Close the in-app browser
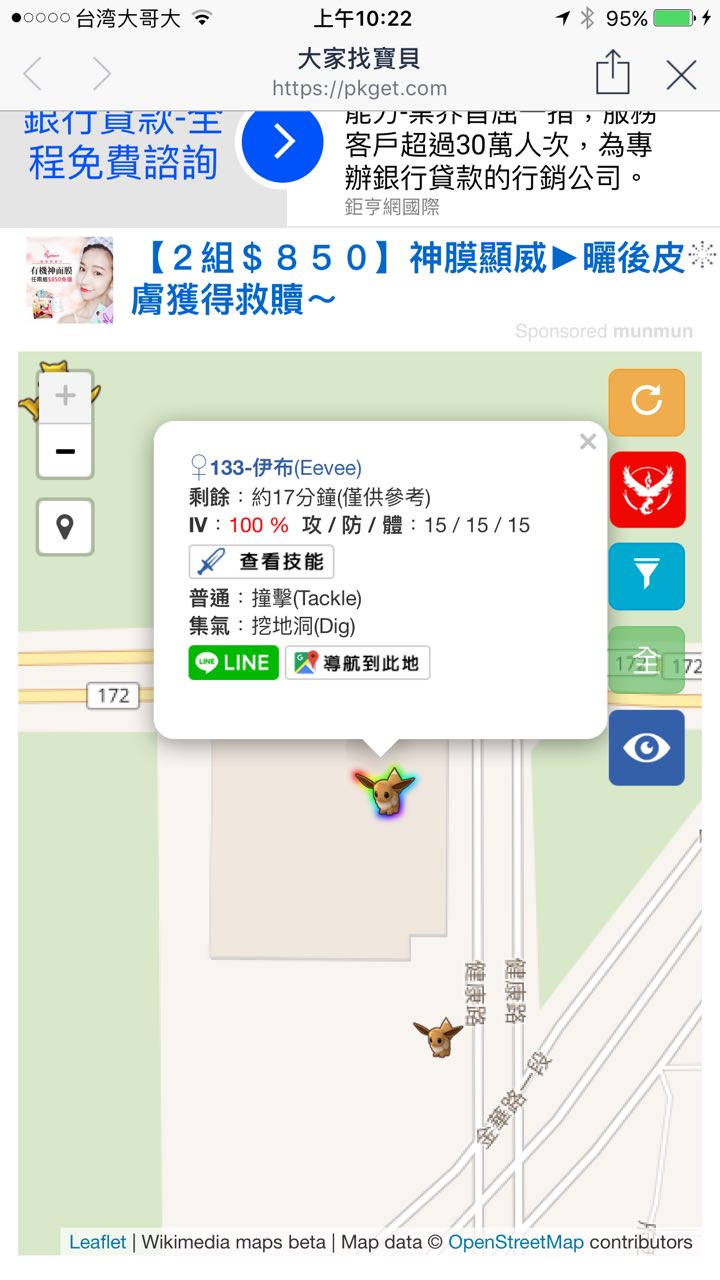 tap(681, 75)
